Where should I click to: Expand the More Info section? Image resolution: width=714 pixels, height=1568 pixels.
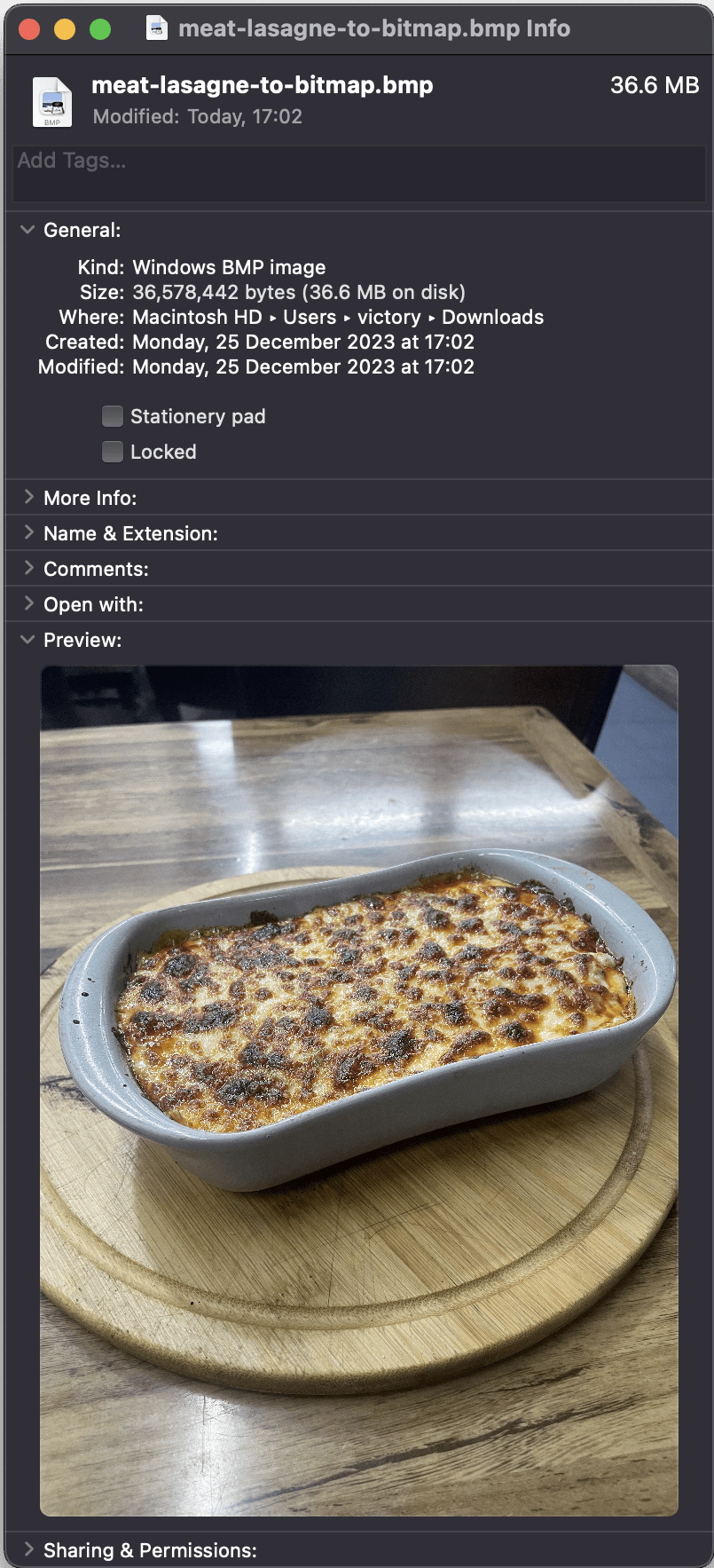(x=28, y=497)
